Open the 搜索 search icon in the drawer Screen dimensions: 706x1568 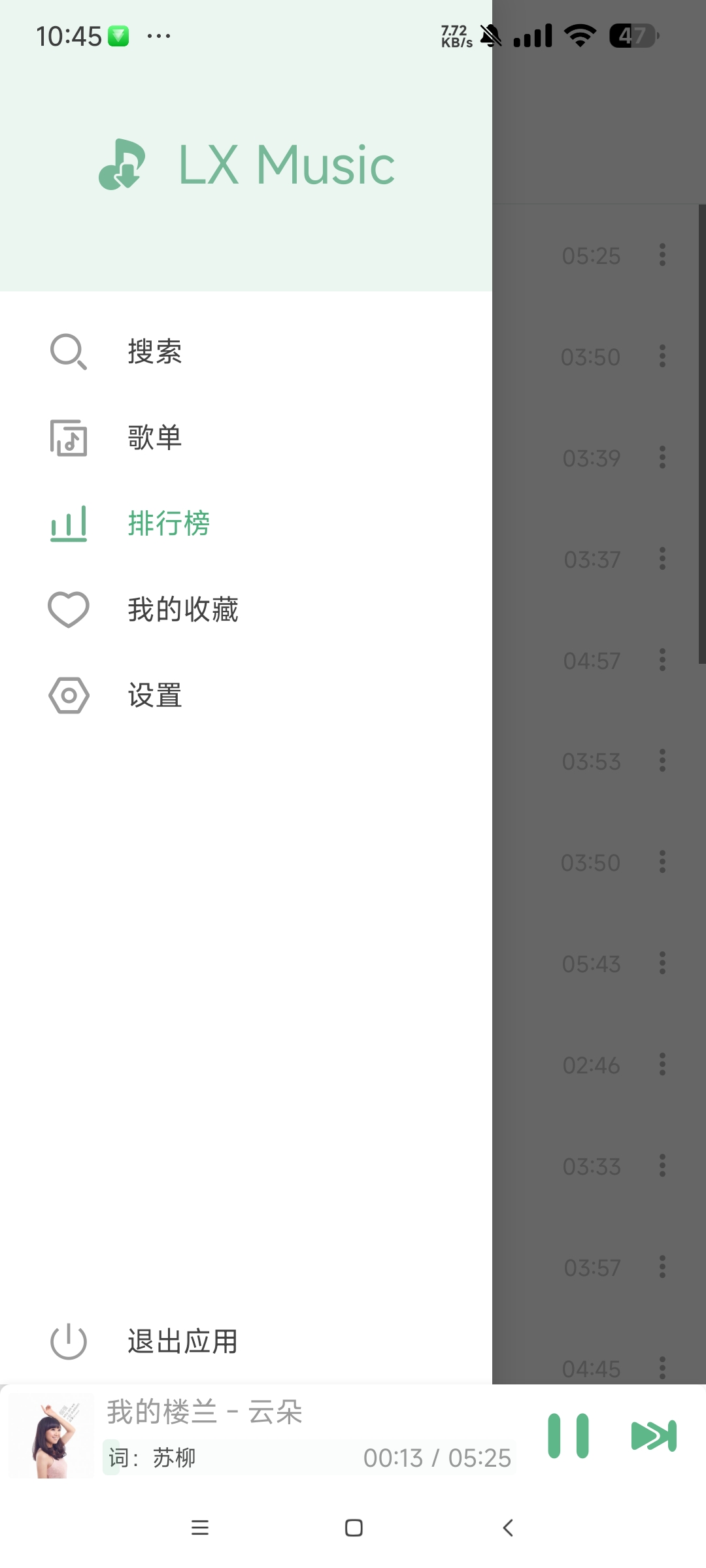pos(68,351)
